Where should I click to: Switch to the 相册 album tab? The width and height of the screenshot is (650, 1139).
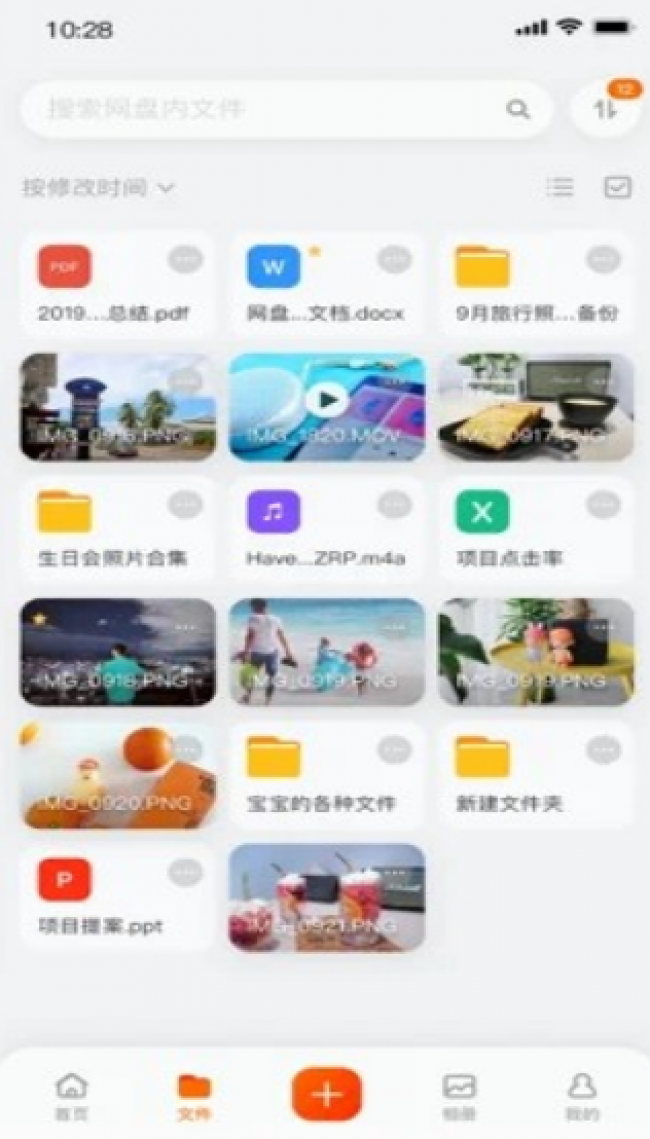click(459, 1095)
